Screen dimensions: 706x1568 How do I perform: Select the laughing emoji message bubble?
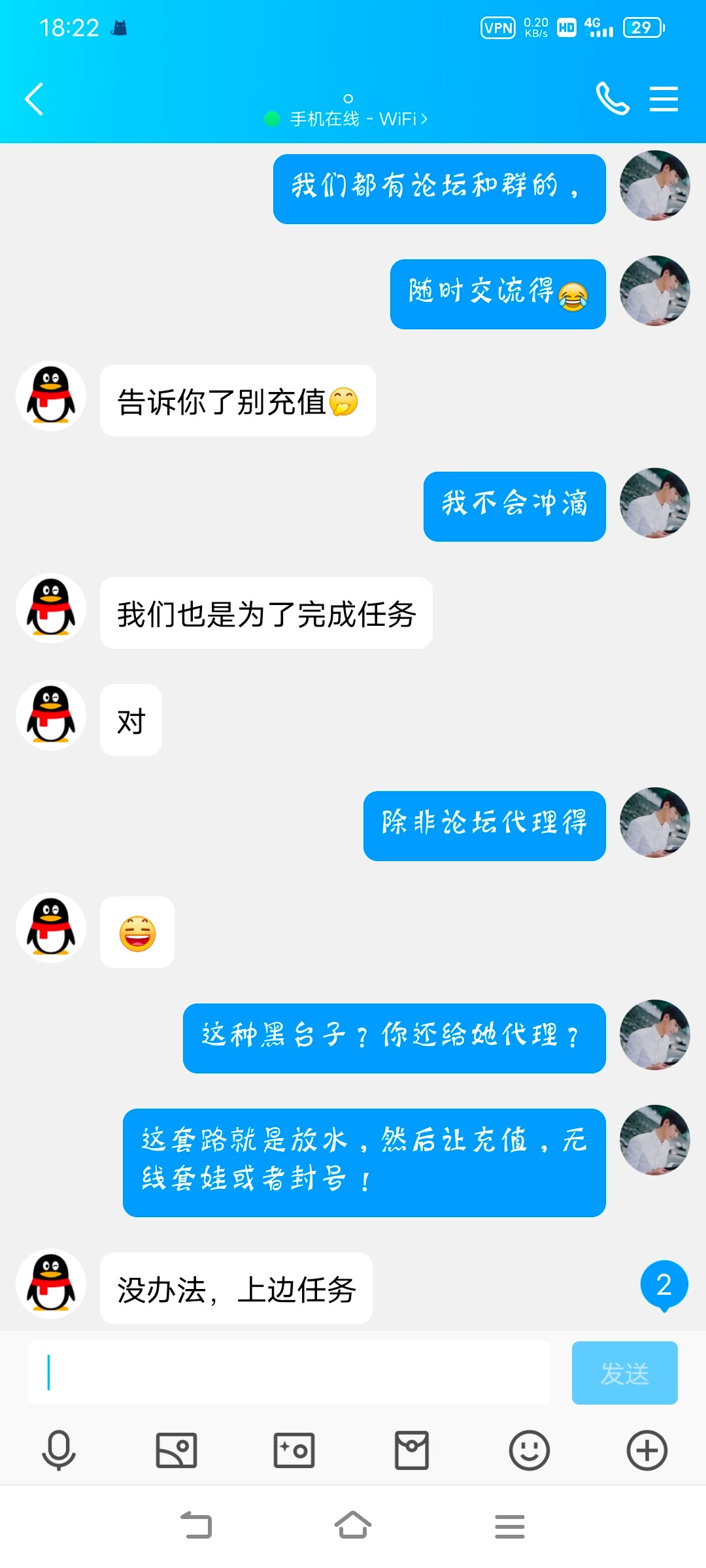(137, 932)
